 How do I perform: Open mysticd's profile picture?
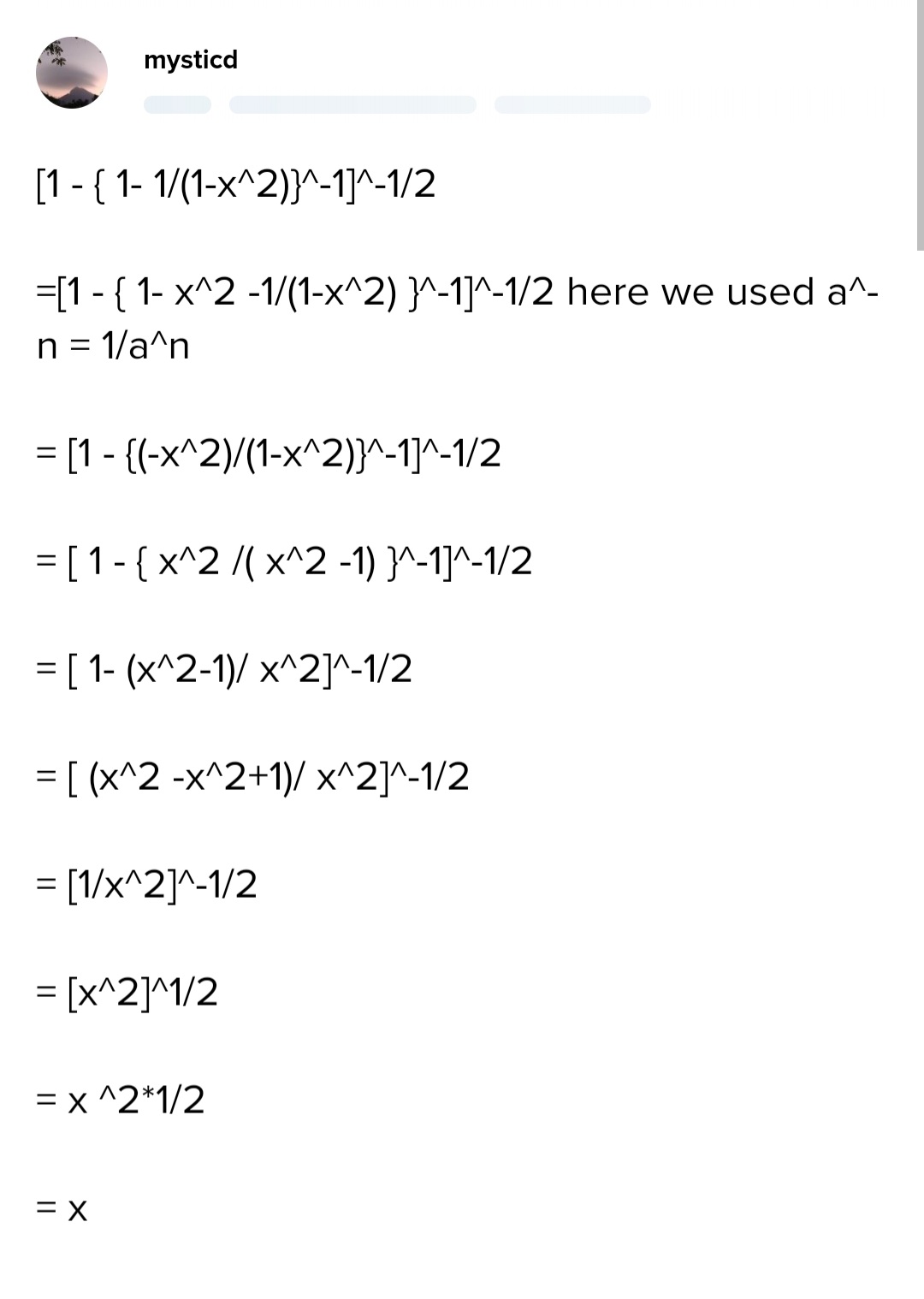(72, 73)
